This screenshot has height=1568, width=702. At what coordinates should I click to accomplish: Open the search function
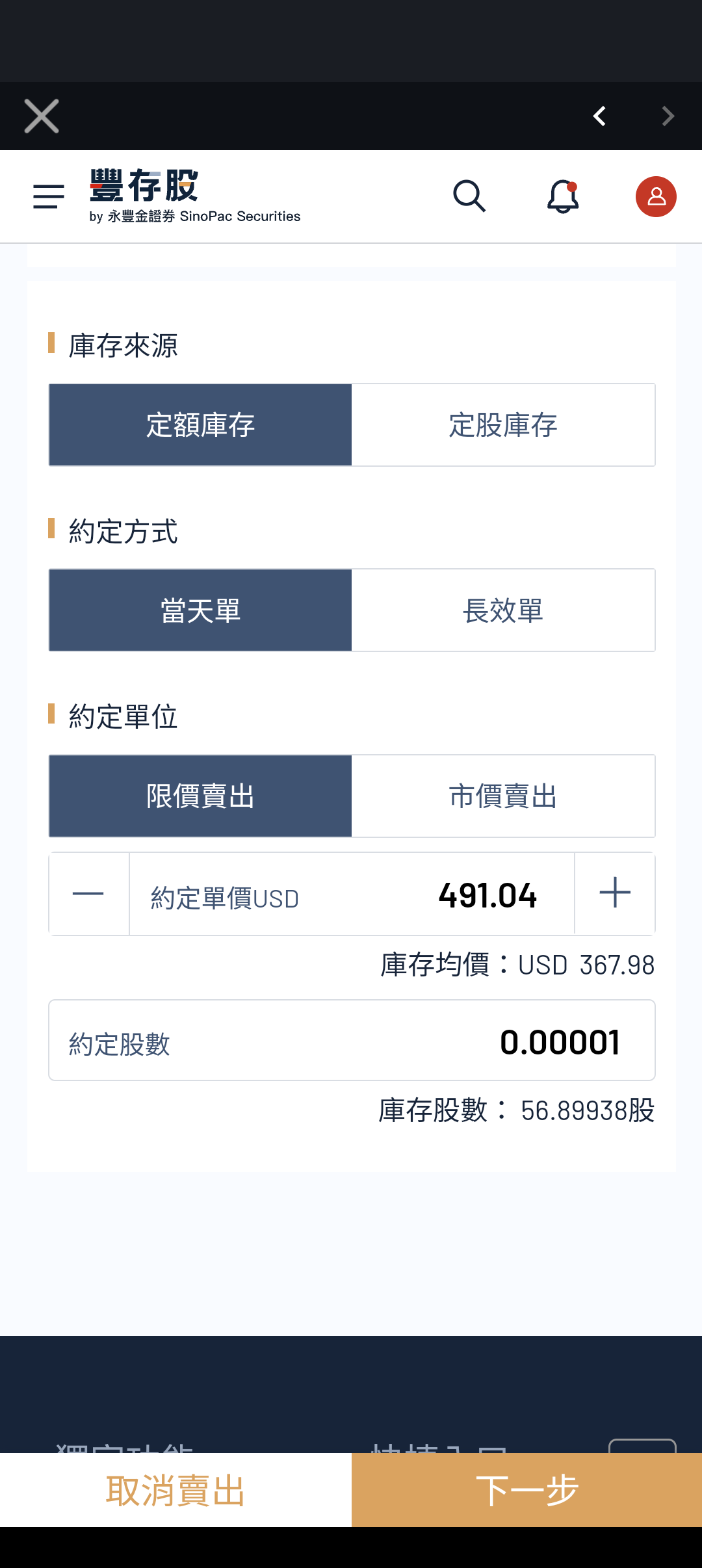(469, 196)
